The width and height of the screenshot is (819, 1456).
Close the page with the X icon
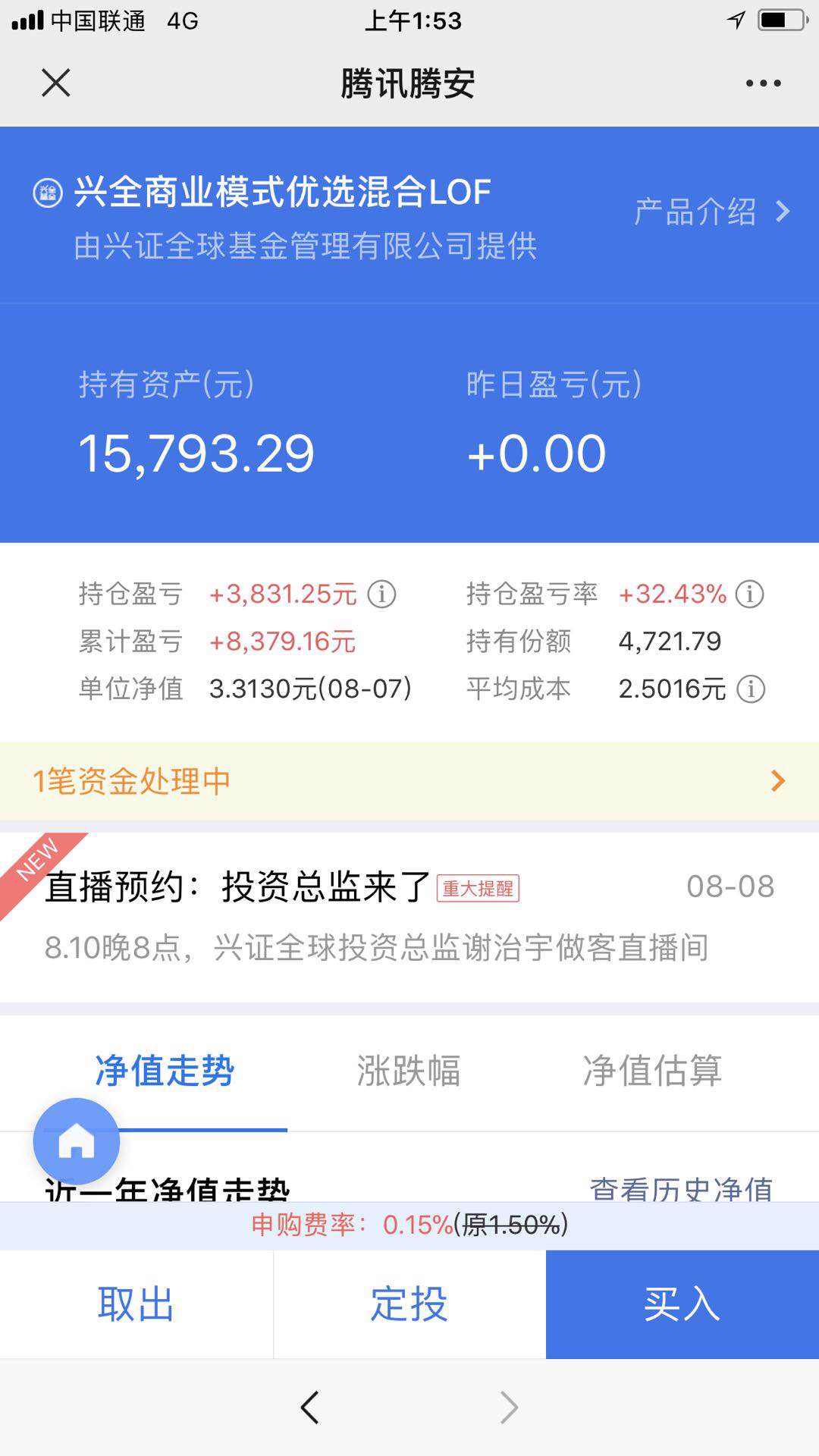(x=56, y=83)
